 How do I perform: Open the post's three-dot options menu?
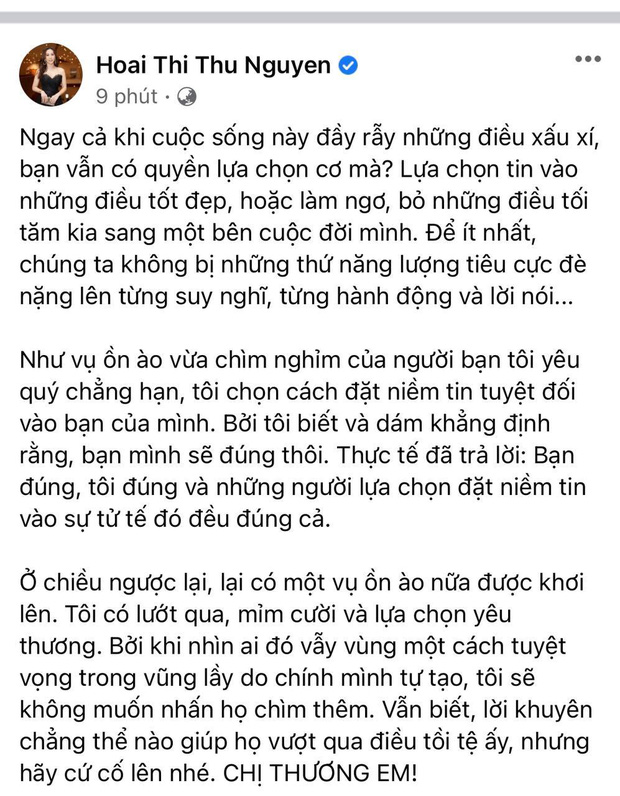click(588, 60)
